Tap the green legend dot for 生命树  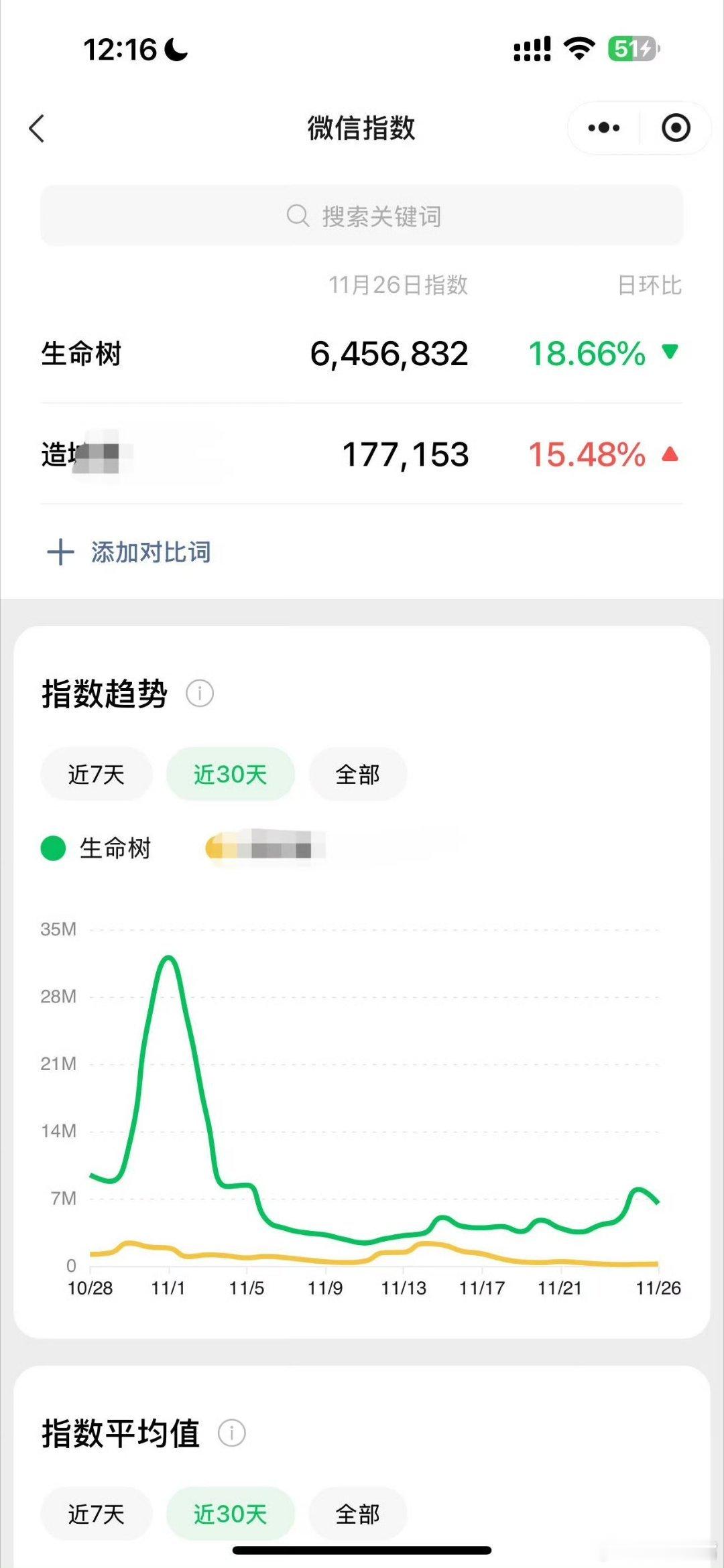(52, 848)
